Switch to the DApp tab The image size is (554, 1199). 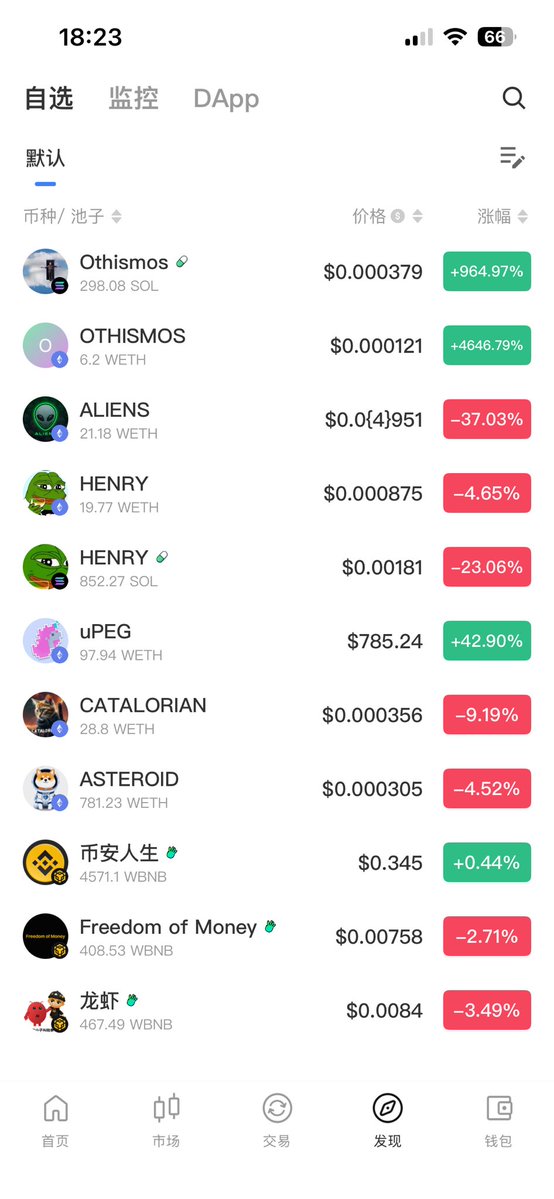point(226,99)
